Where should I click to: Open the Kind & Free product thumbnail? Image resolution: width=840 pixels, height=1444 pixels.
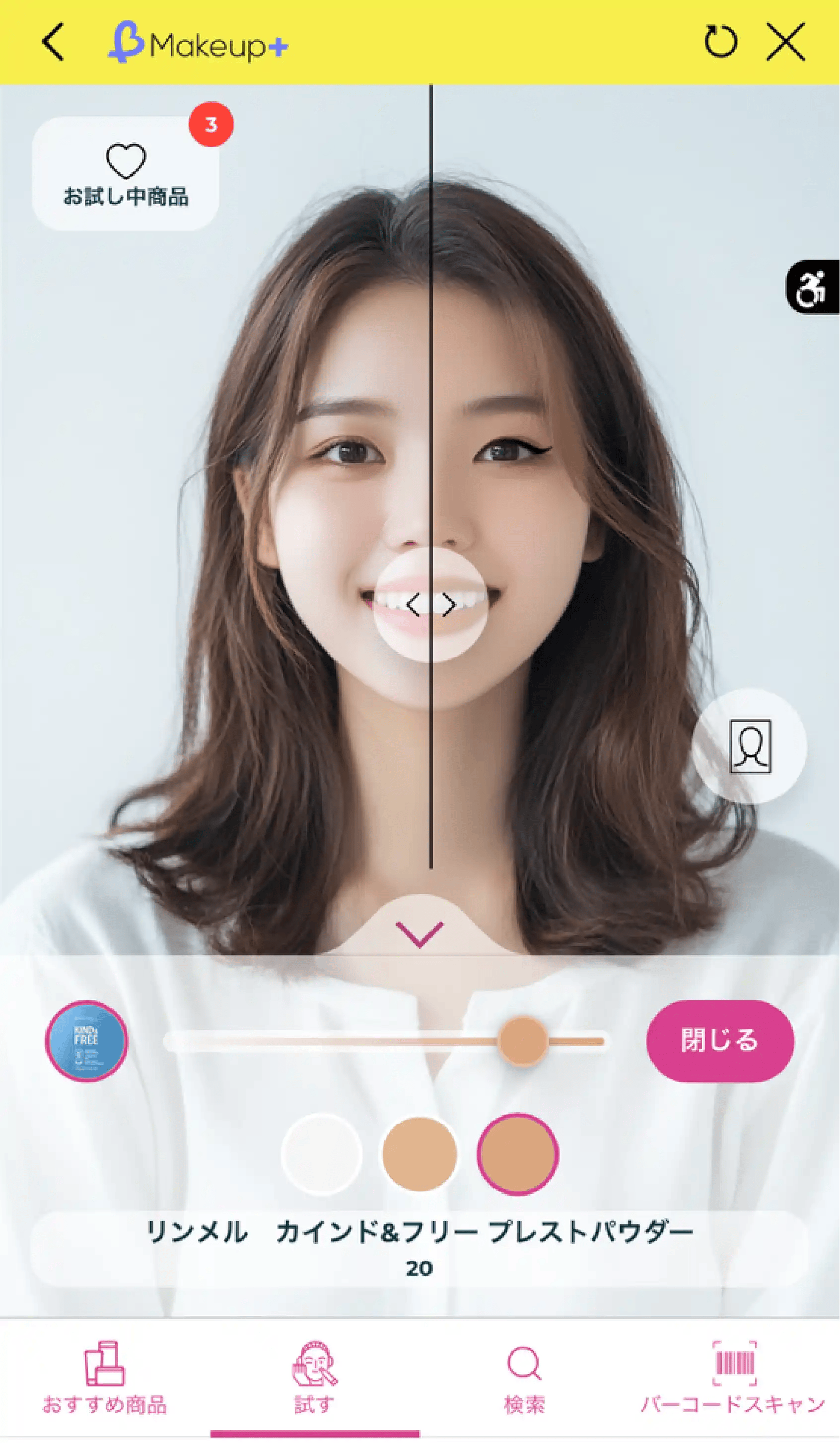86,1041
